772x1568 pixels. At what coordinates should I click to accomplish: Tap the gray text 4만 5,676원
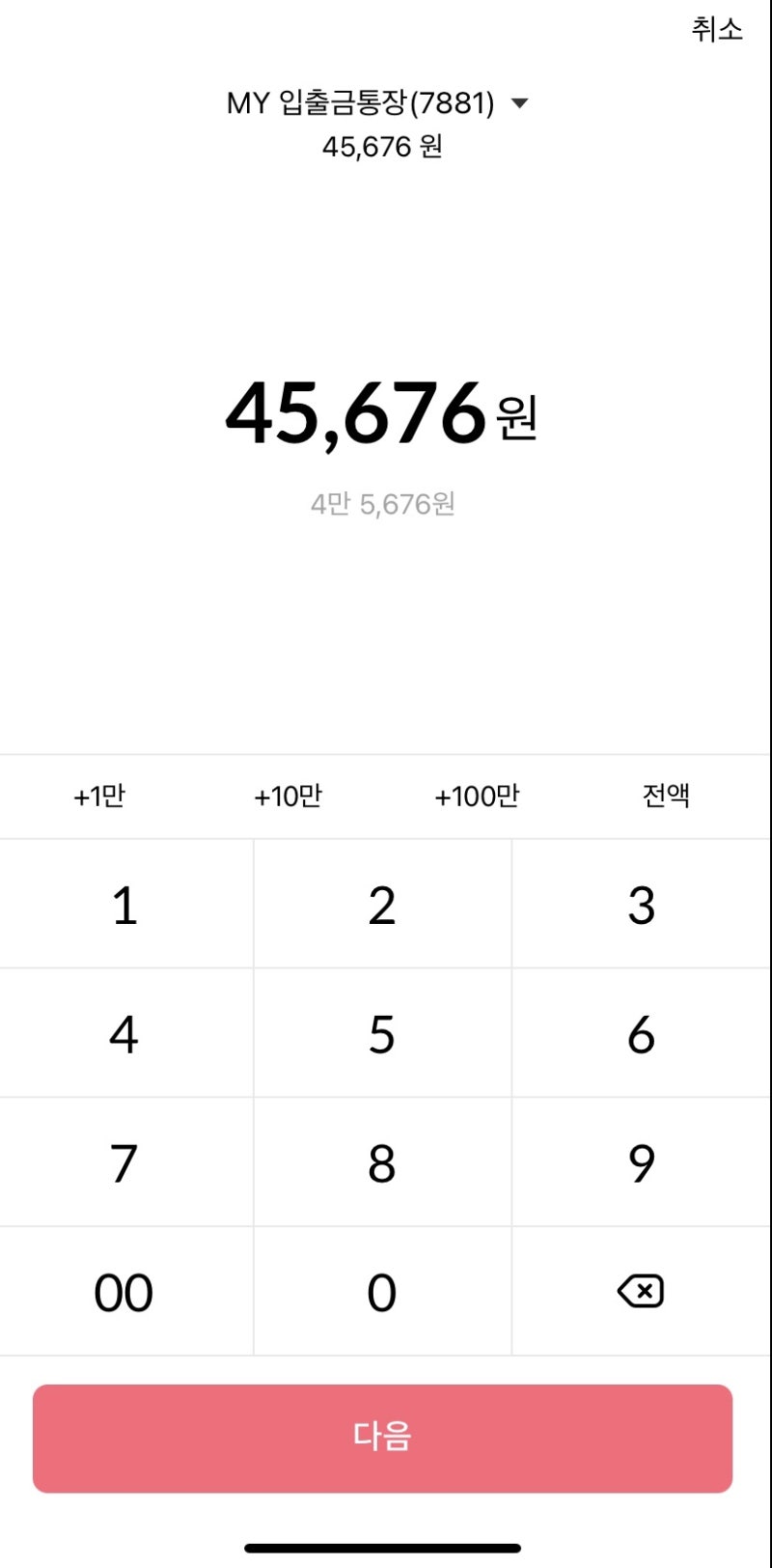(x=382, y=503)
